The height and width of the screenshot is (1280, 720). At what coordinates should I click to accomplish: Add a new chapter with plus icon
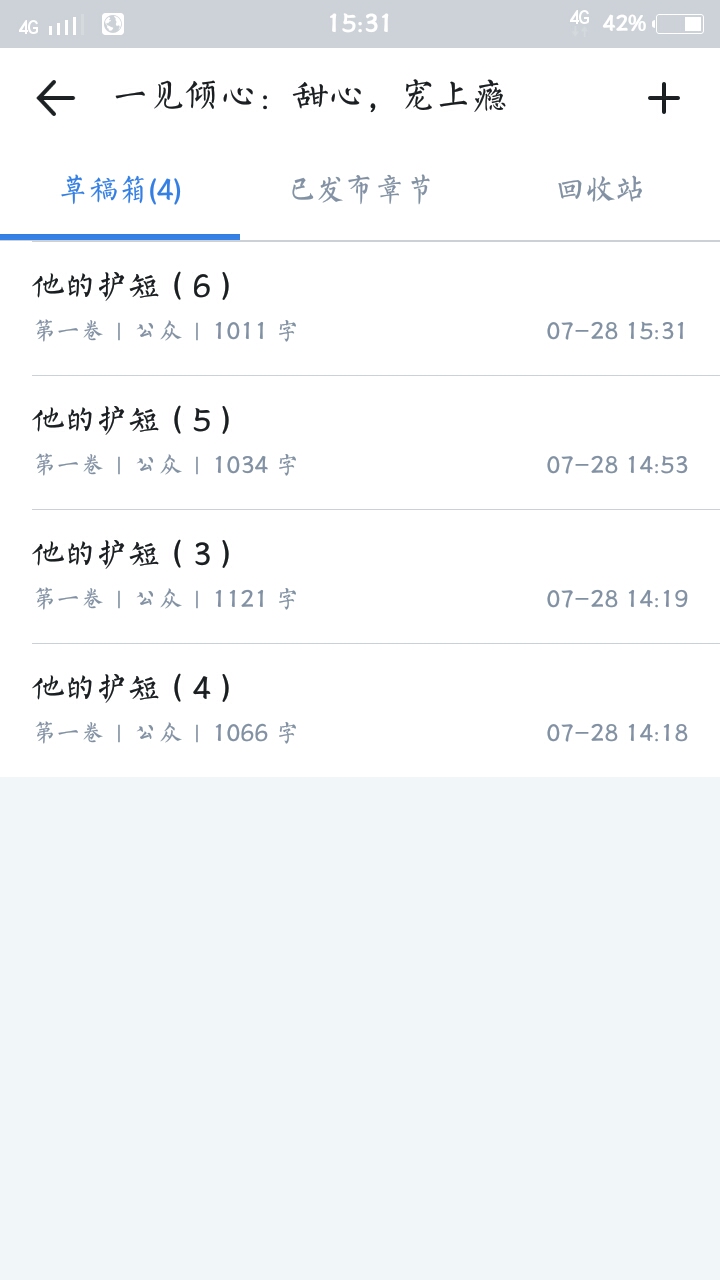point(663,98)
